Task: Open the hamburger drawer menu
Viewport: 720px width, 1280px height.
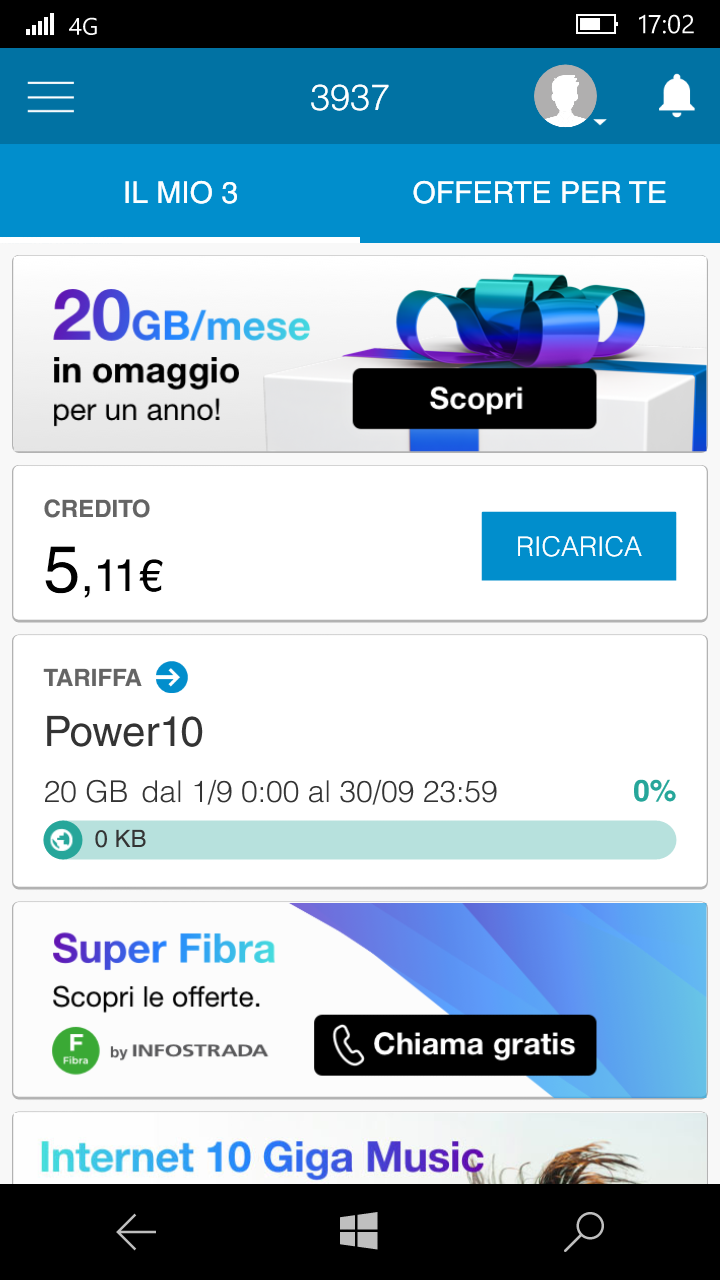Action: point(51,97)
